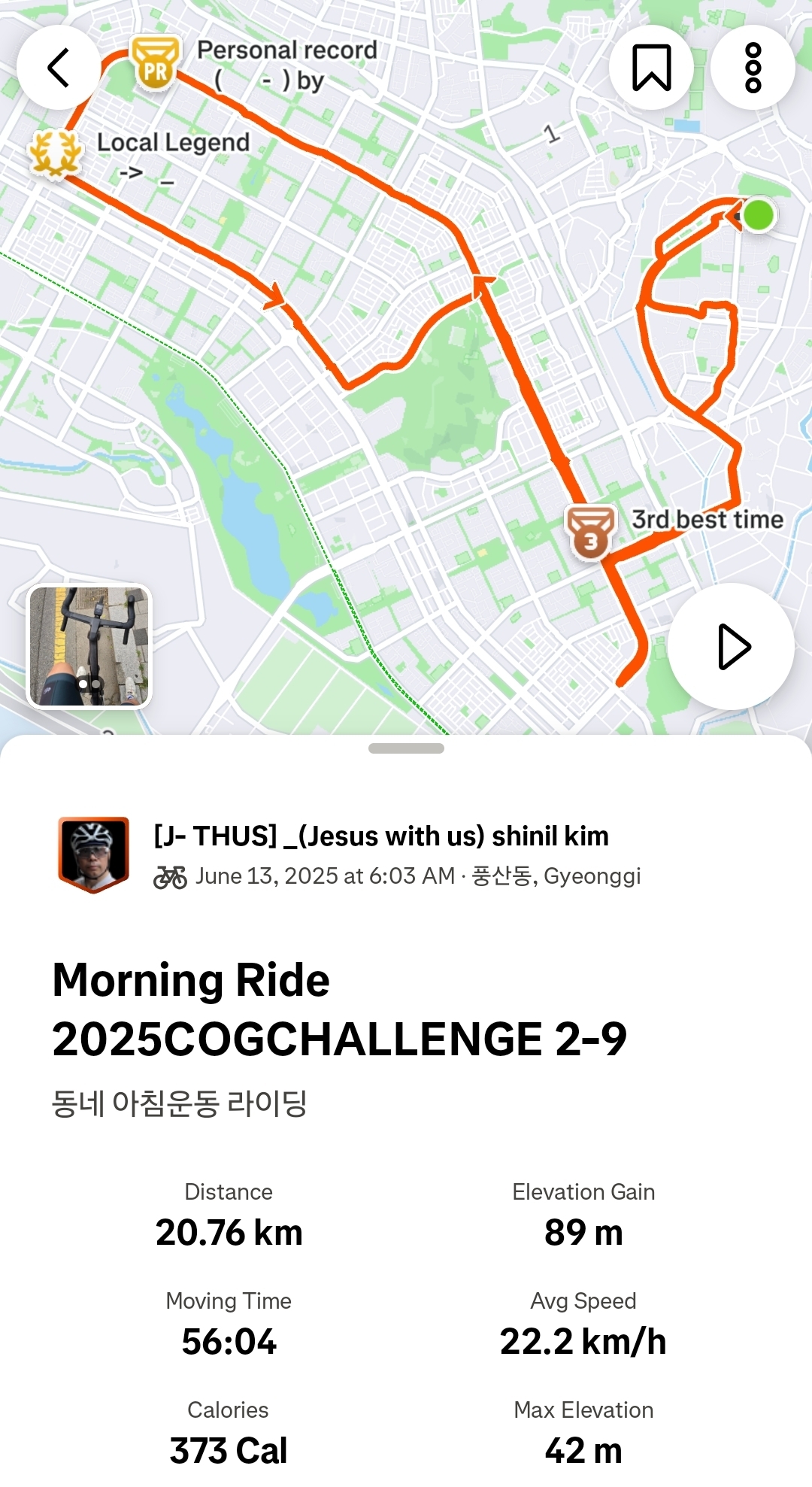The image size is (812, 1487).
Task: Open the Local Legend achievement marker
Action: pos(56,153)
